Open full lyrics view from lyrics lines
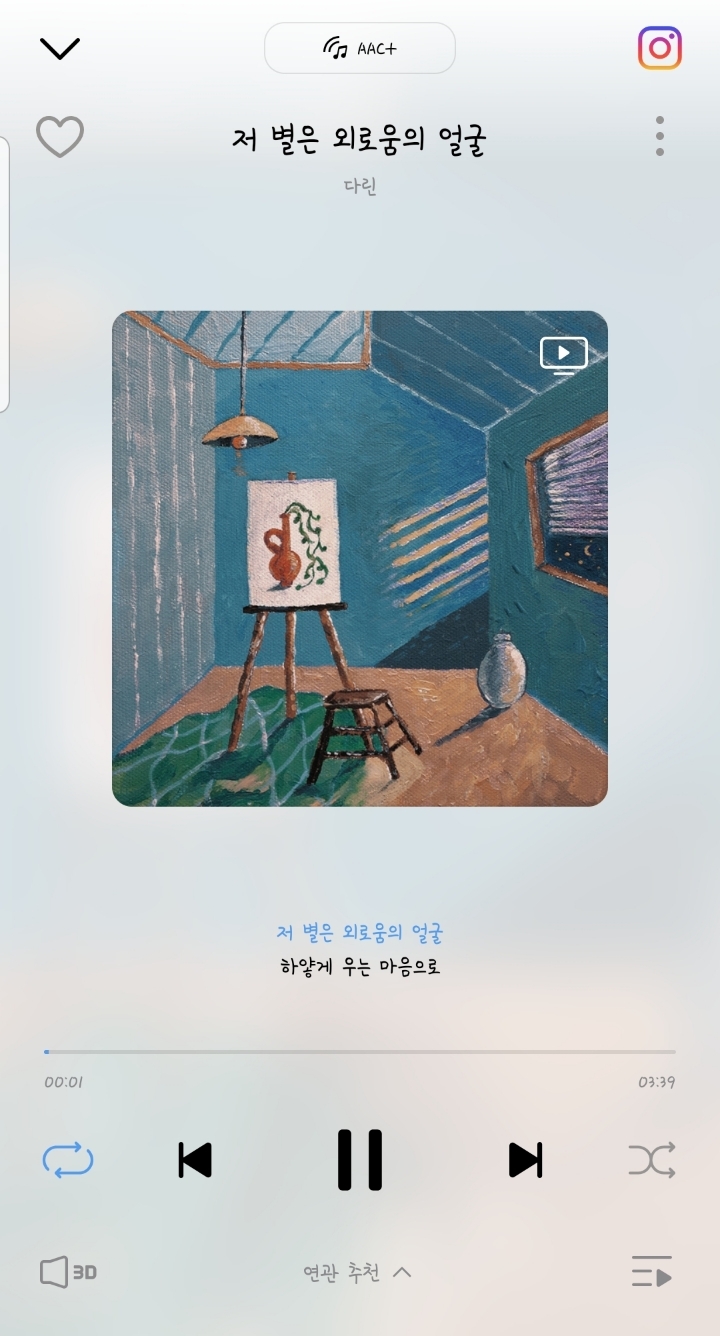720x1336 pixels. [x=360, y=950]
